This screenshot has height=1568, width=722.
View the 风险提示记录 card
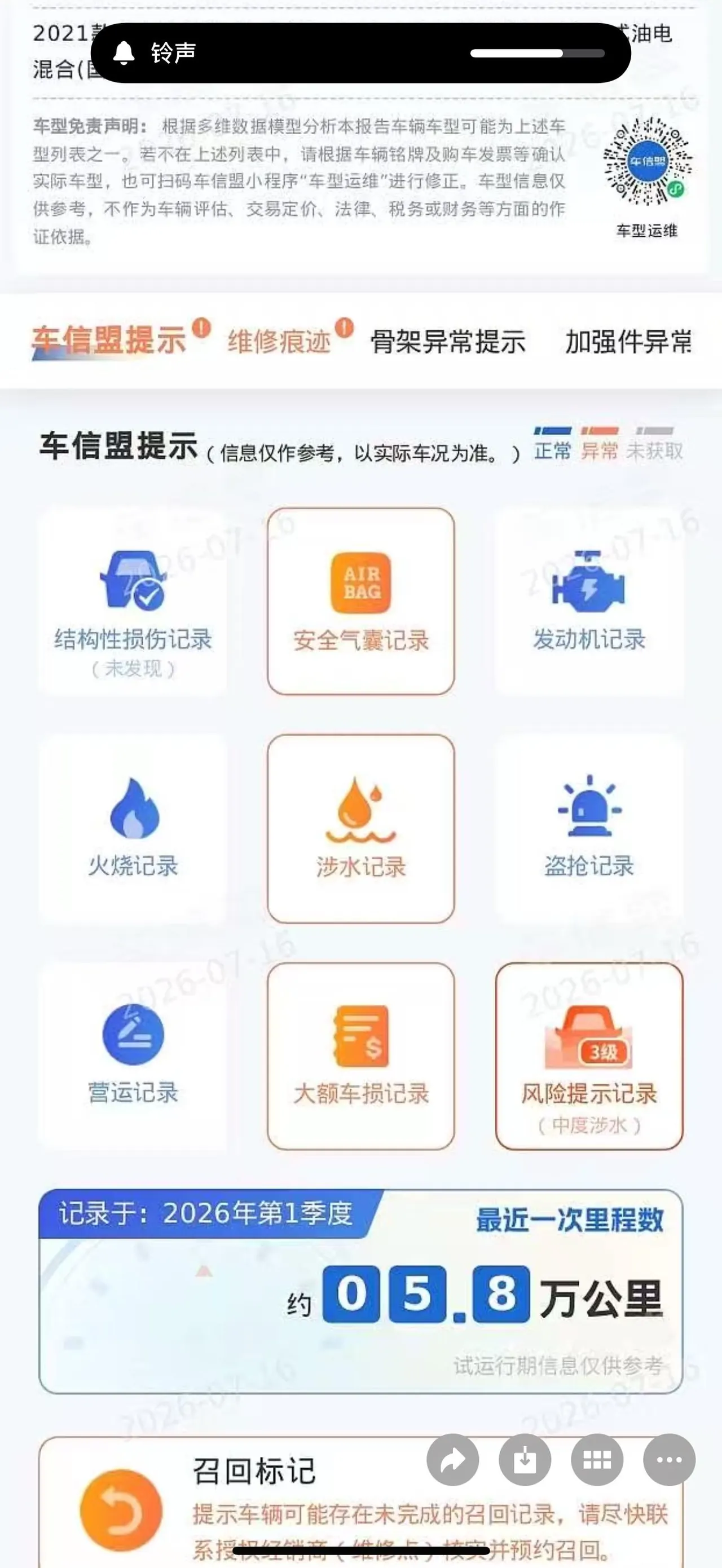[589, 1056]
